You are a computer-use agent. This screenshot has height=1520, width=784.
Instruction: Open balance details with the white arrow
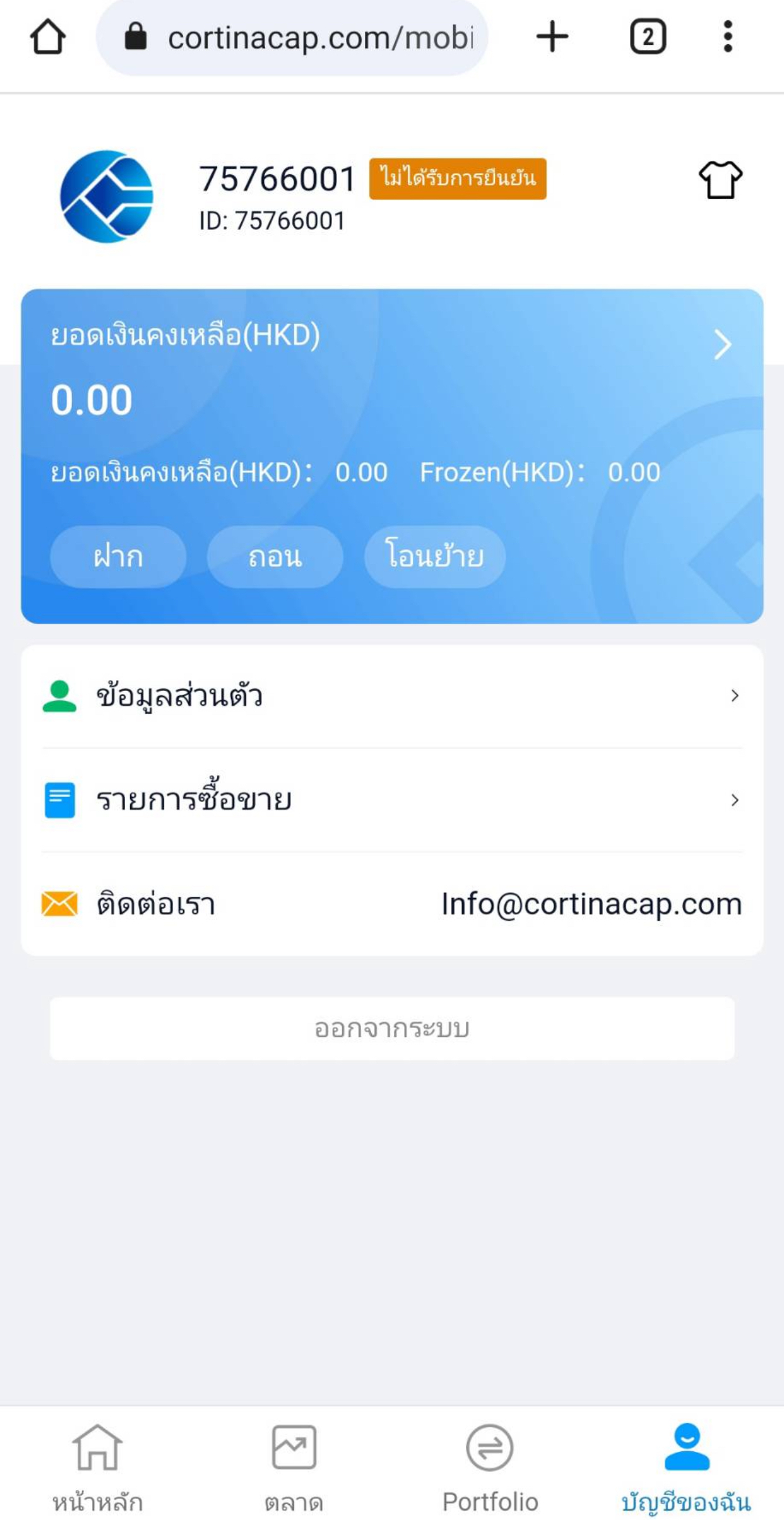(x=723, y=344)
